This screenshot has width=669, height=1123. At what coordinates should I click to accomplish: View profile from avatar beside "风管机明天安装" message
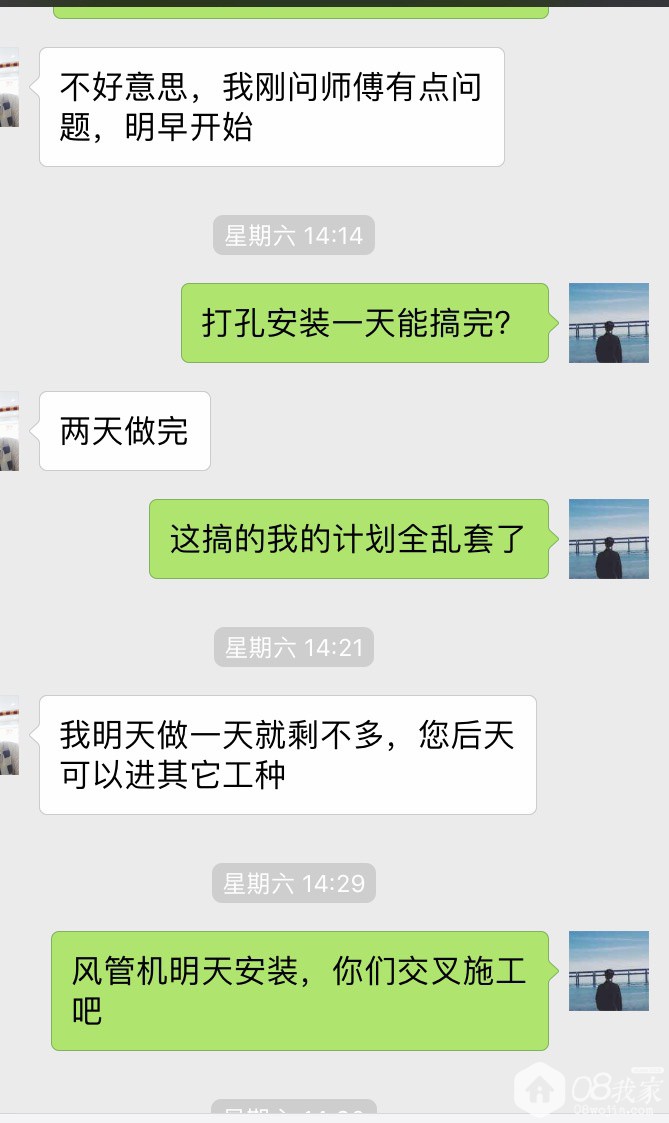(608, 971)
